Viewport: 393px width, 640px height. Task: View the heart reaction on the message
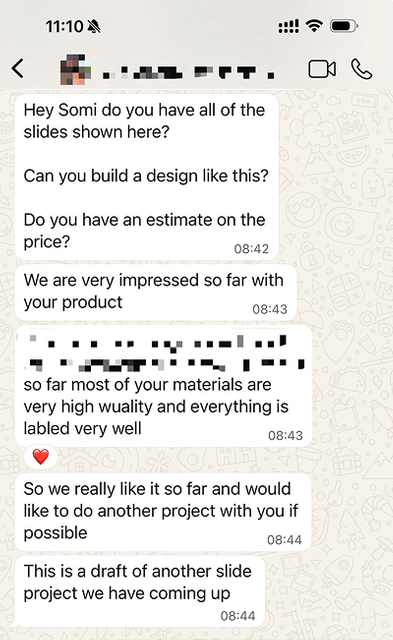tap(40, 456)
